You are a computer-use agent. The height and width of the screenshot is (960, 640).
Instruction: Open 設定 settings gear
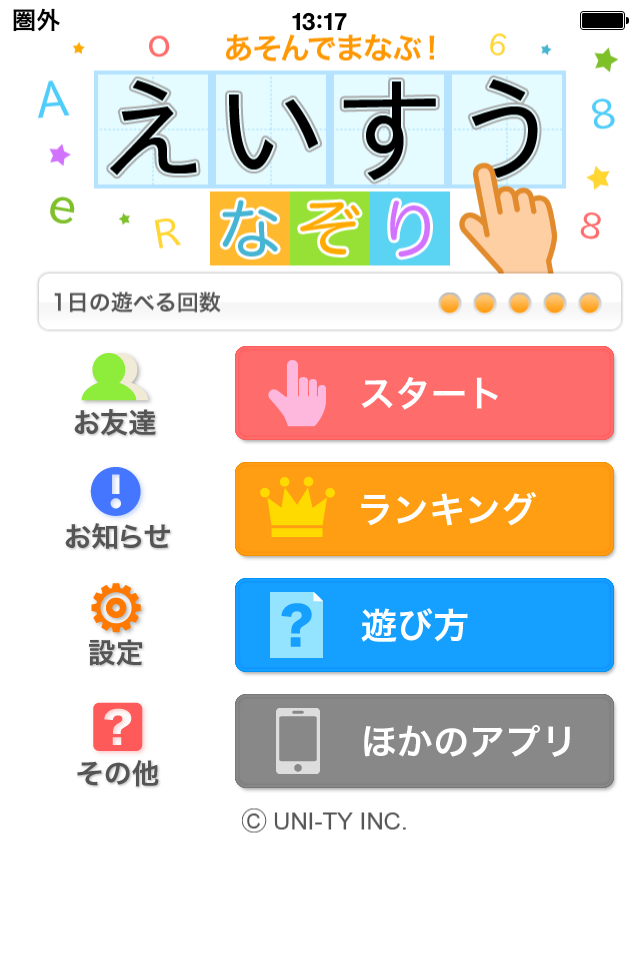(116, 625)
